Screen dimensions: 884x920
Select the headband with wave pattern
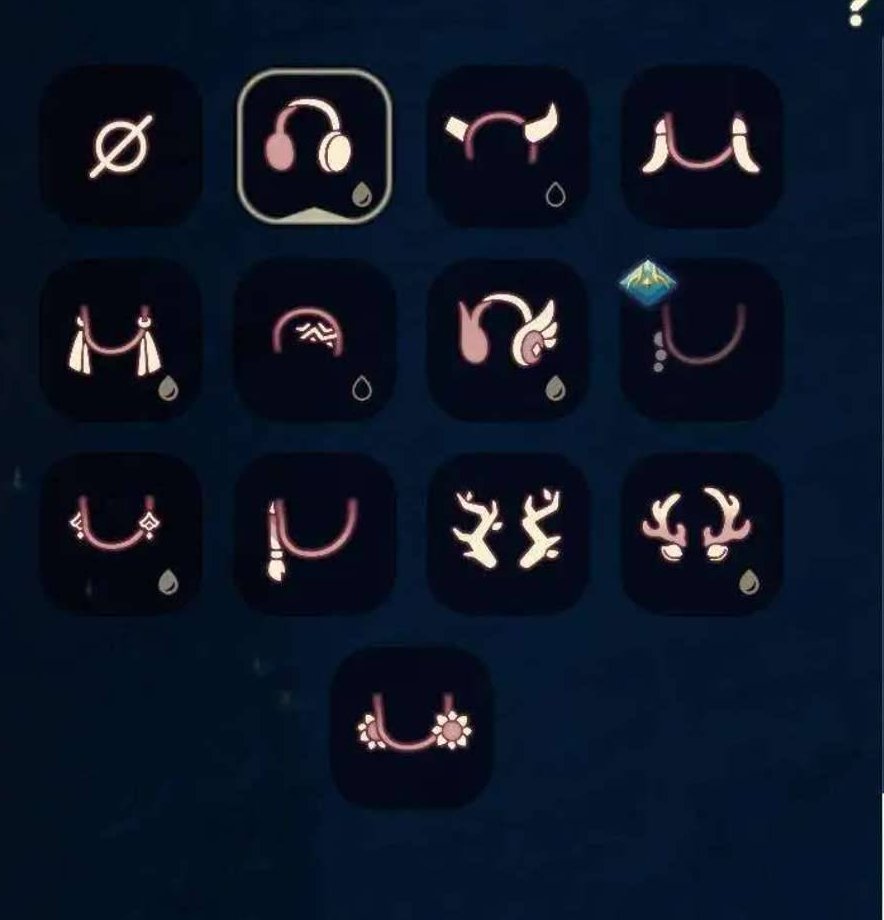[x=314, y=340]
